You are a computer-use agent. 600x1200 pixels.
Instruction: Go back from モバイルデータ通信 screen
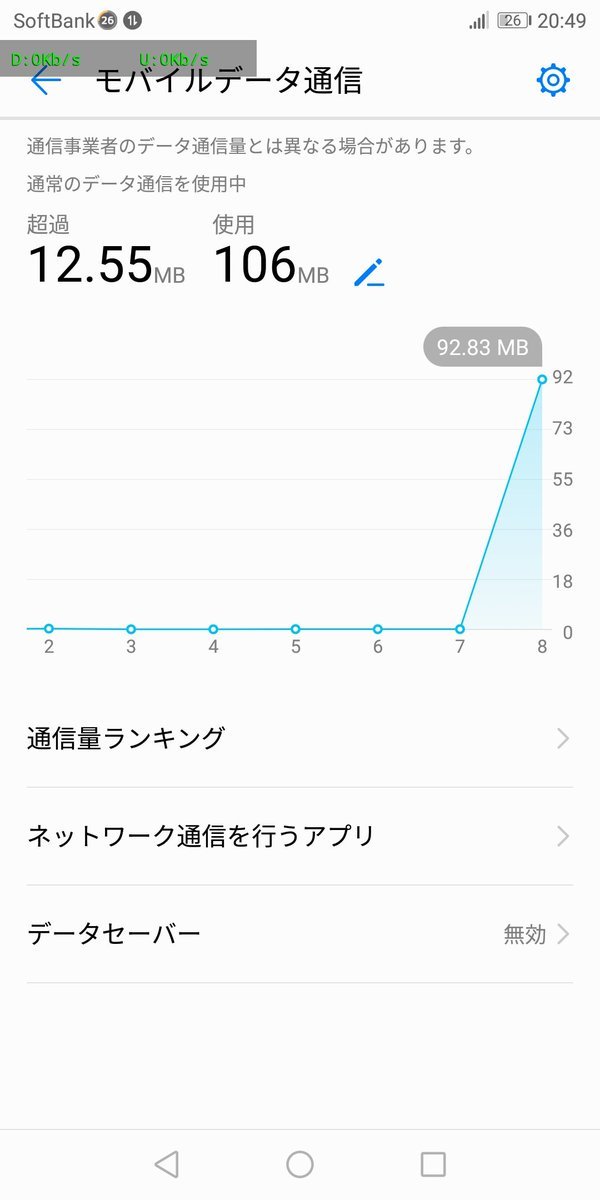point(46,81)
